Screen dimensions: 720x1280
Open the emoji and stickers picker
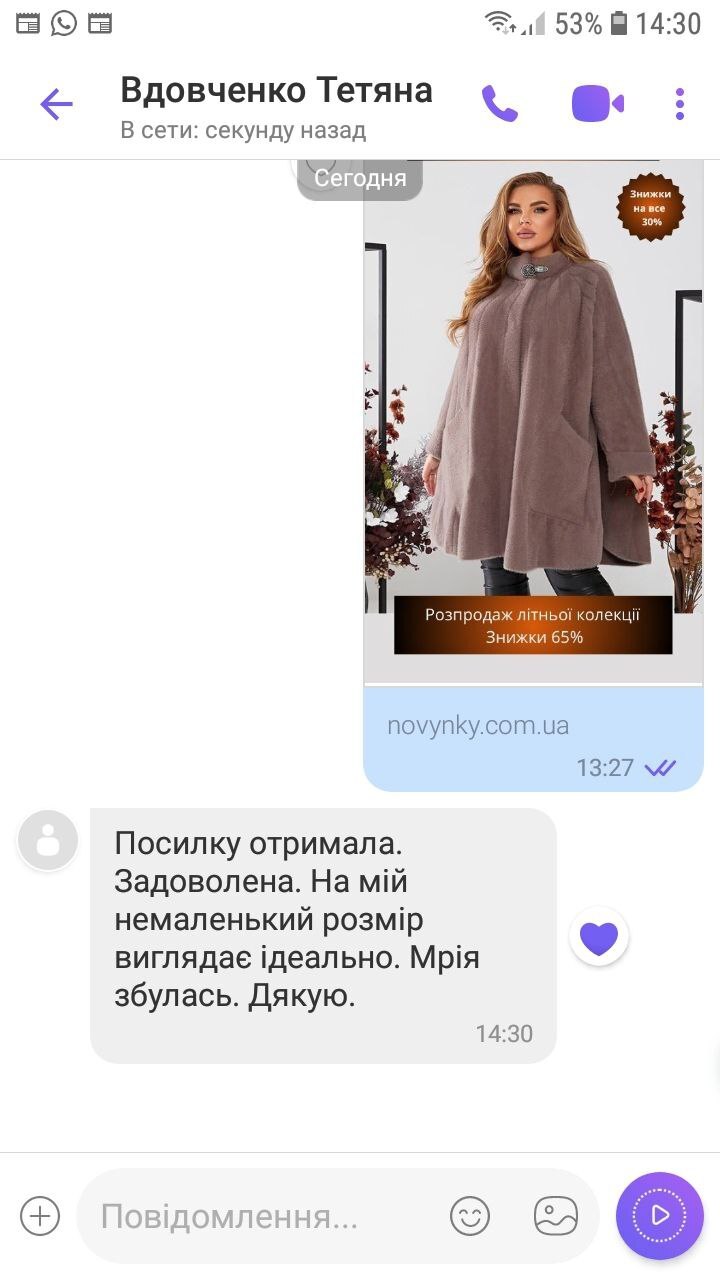tap(470, 1216)
